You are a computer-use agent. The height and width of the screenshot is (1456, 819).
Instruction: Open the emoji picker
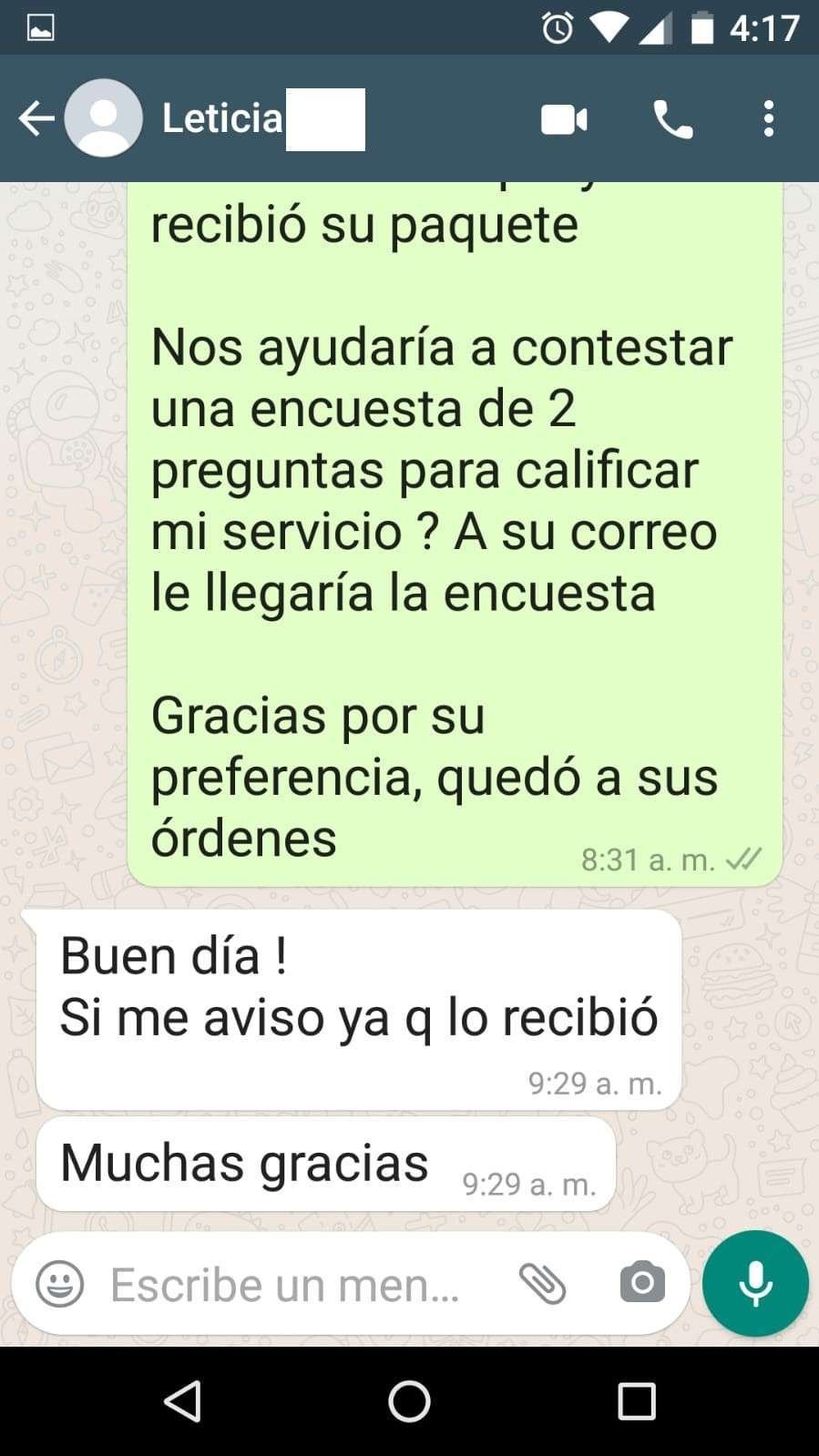[60, 1285]
